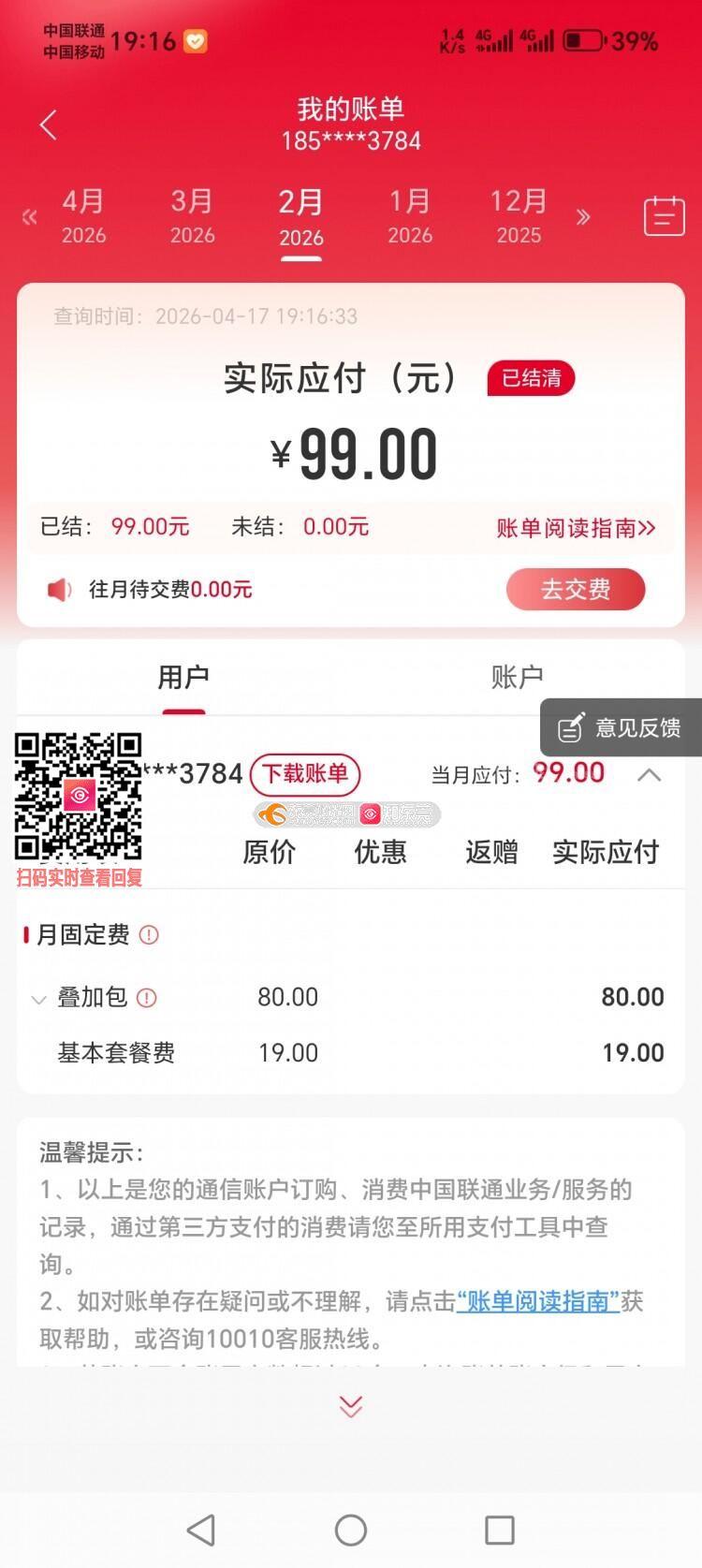This screenshot has width=702, height=1568.
Task: Open 意见反馈 feedback
Action: (621, 727)
